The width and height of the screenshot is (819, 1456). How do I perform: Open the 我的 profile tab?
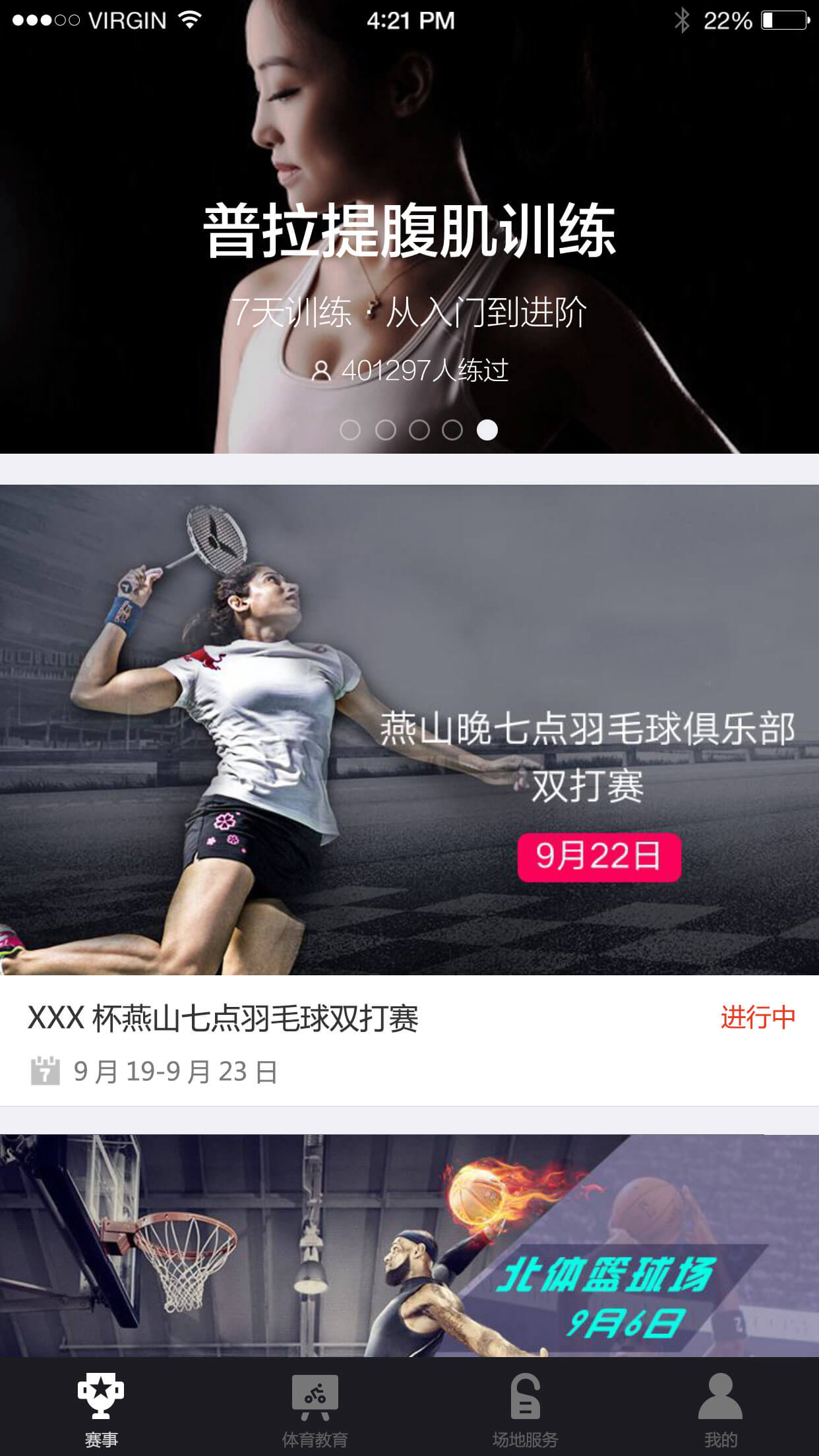[720, 1408]
